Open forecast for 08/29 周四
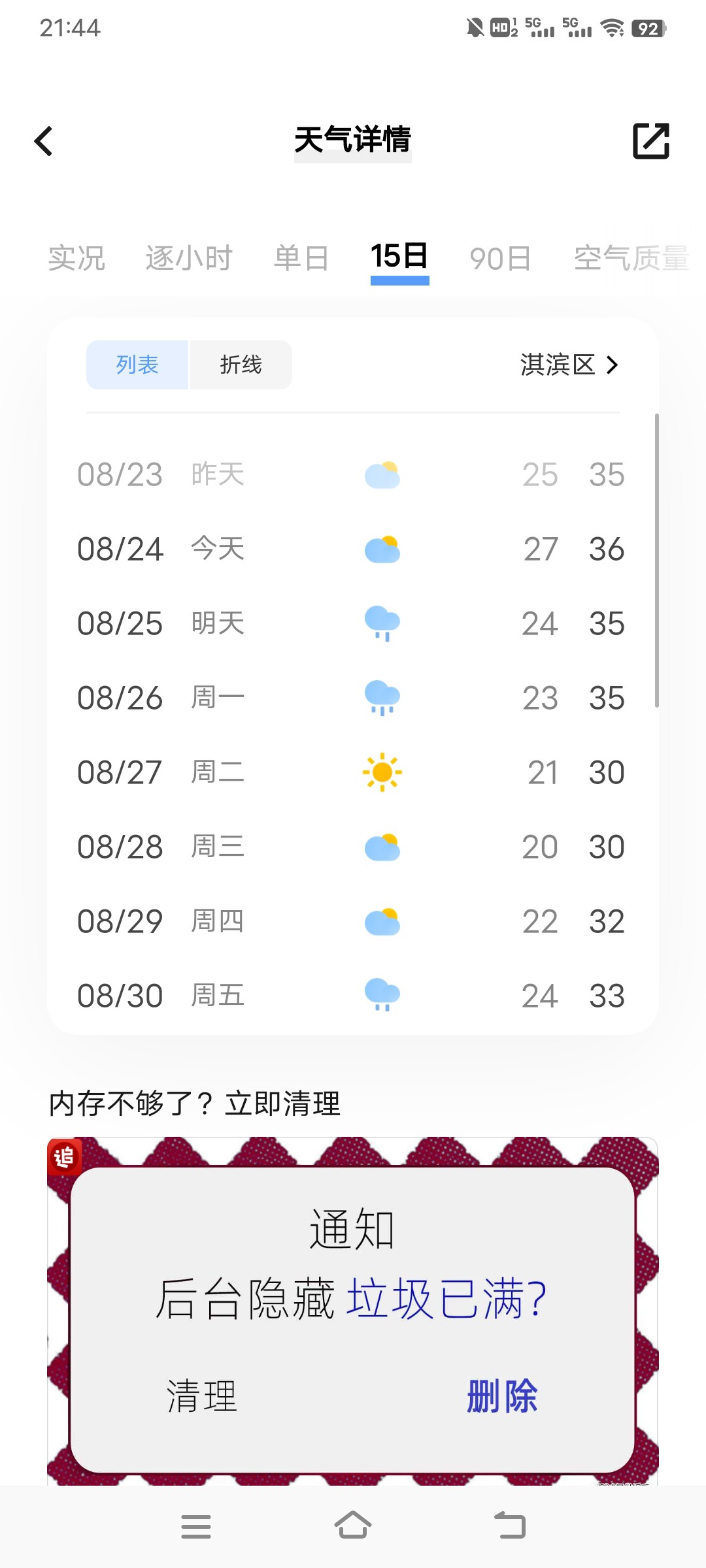The width and height of the screenshot is (706, 1568). (351, 921)
